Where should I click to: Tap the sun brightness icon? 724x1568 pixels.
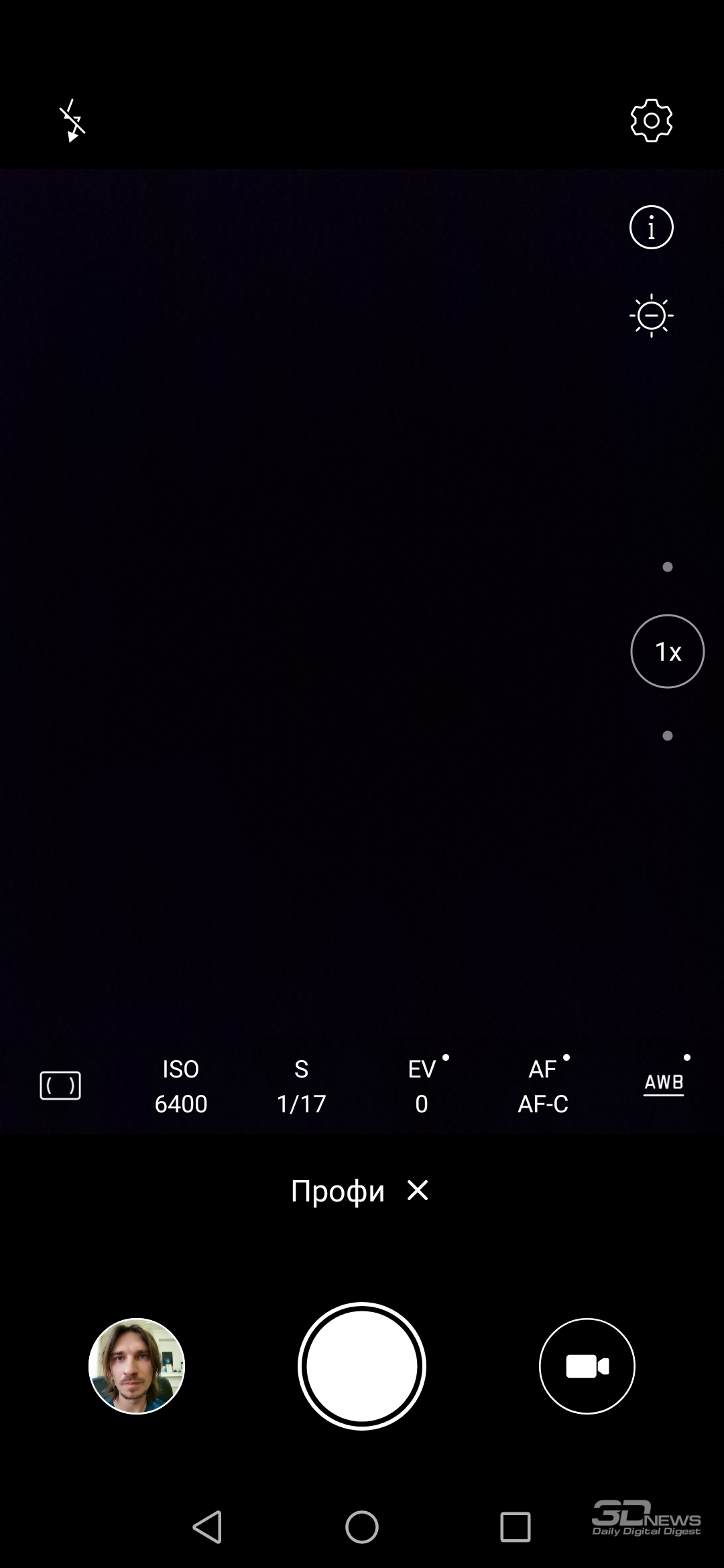651,315
